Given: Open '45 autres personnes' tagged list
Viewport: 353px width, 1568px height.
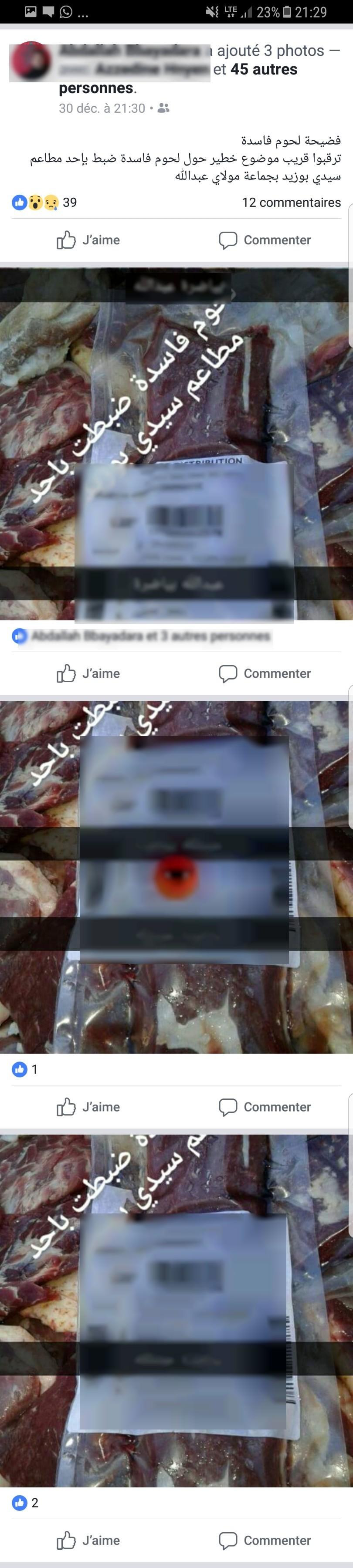Looking at the screenshot, I should coord(264,69).
